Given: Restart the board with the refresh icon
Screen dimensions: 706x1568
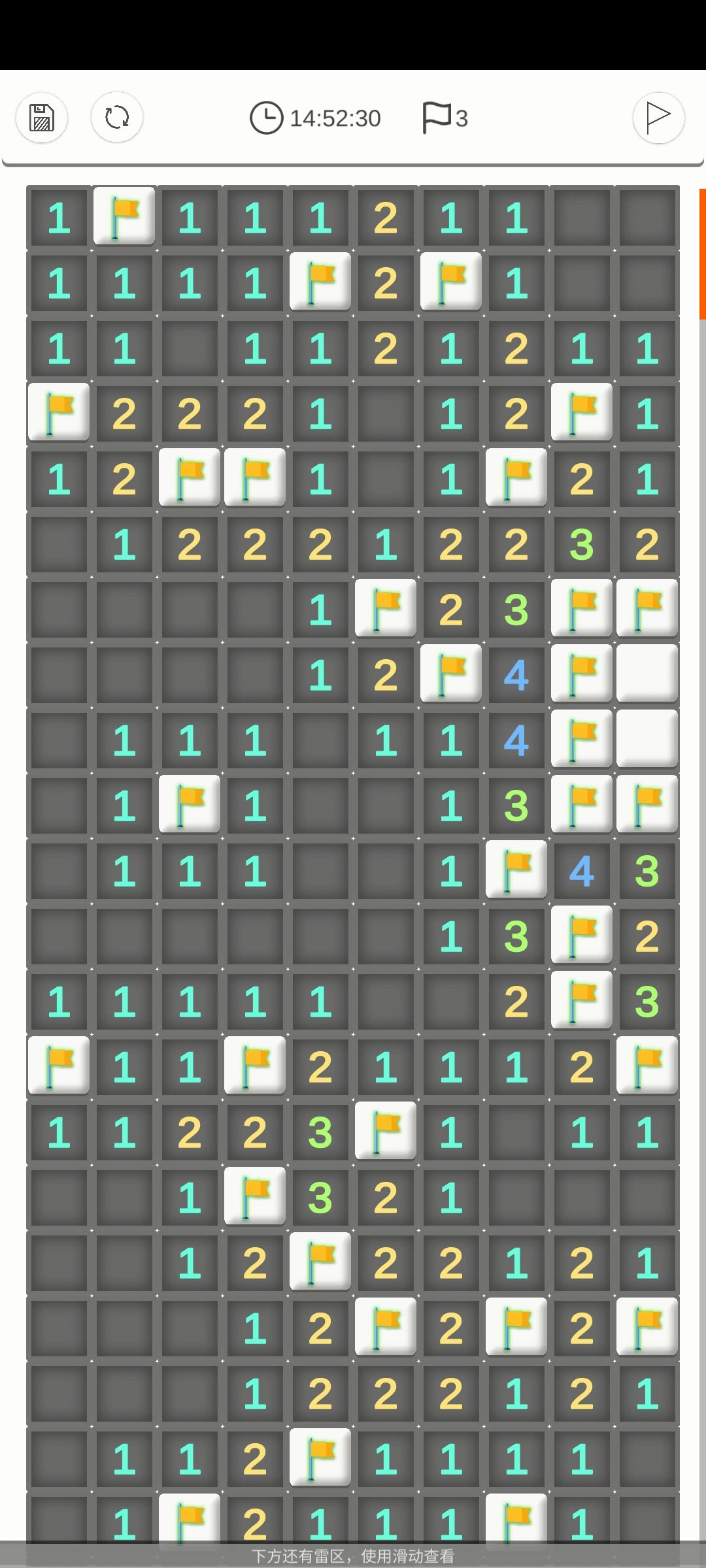Looking at the screenshot, I should coord(117,118).
